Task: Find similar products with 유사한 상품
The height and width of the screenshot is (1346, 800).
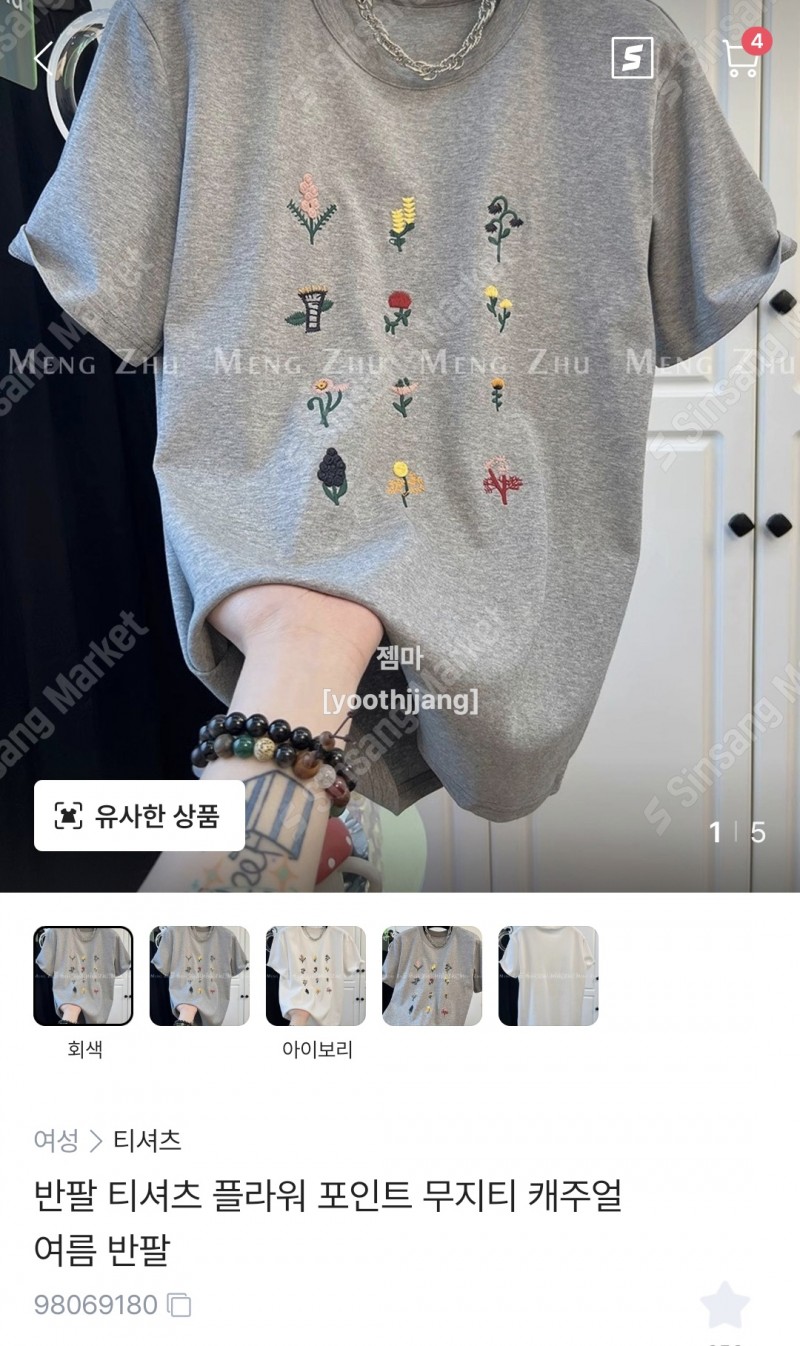Action: pos(139,815)
